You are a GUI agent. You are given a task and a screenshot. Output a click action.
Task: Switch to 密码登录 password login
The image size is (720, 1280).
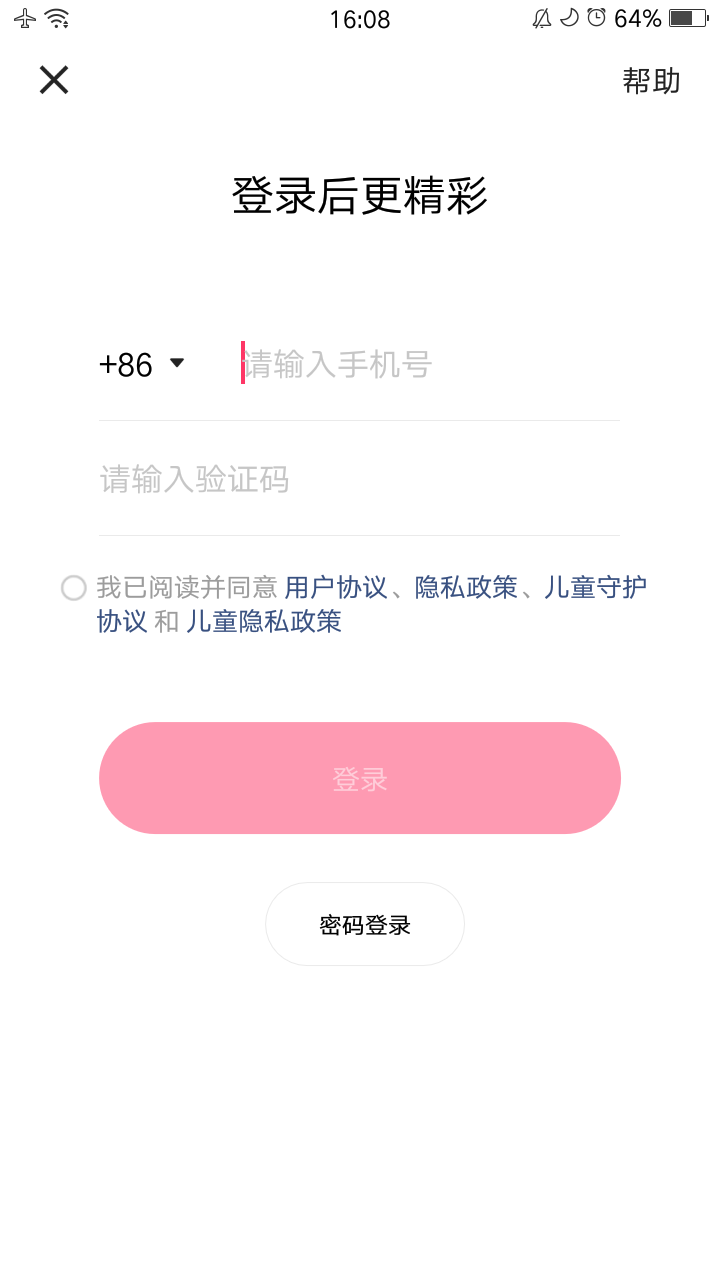[x=365, y=924]
